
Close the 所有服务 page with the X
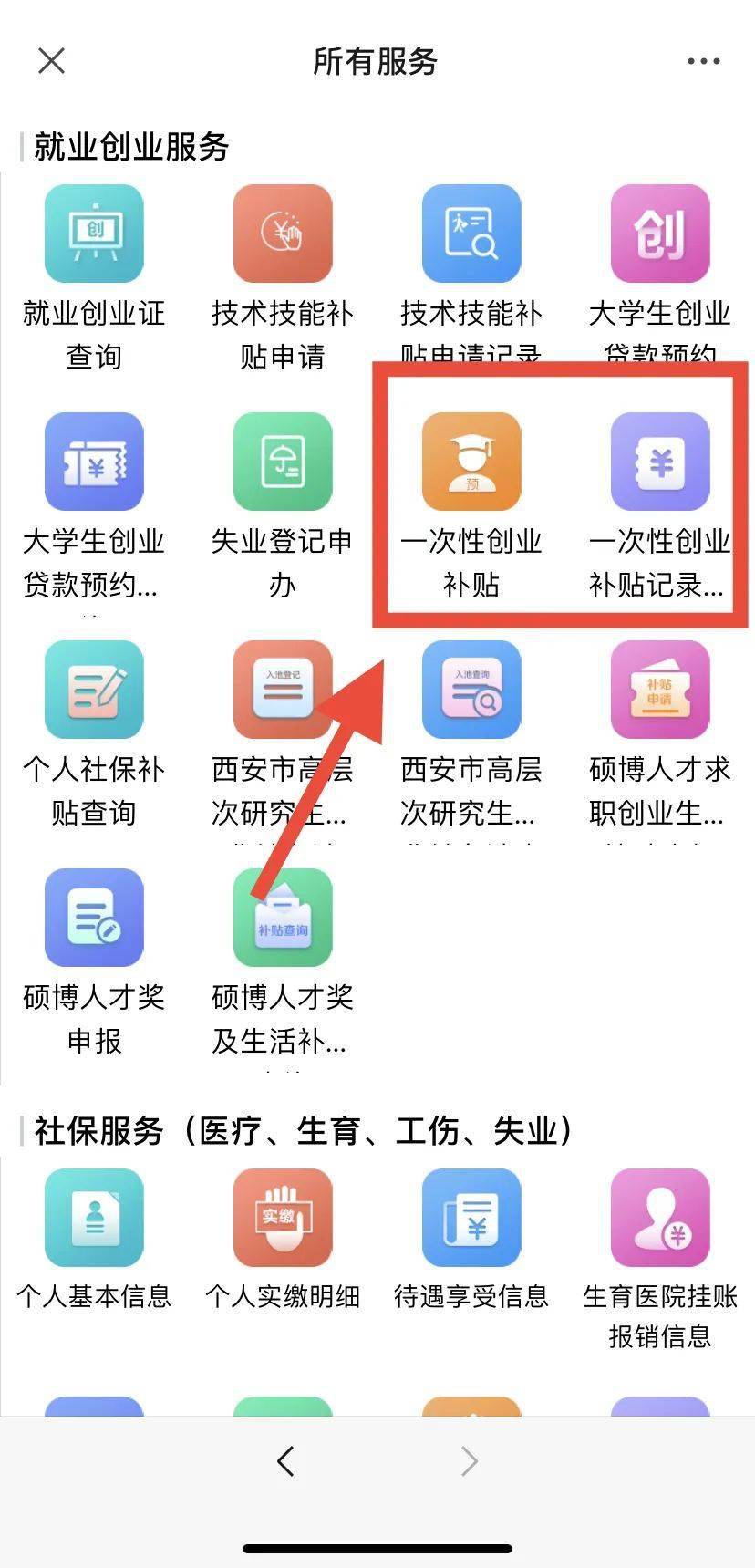click(51, 62)
